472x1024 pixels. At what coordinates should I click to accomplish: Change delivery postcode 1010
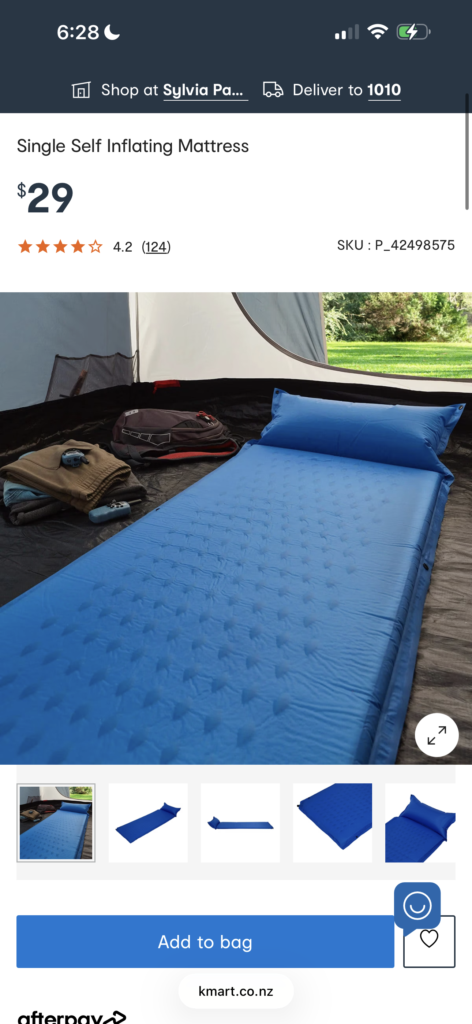click(332, 90)
